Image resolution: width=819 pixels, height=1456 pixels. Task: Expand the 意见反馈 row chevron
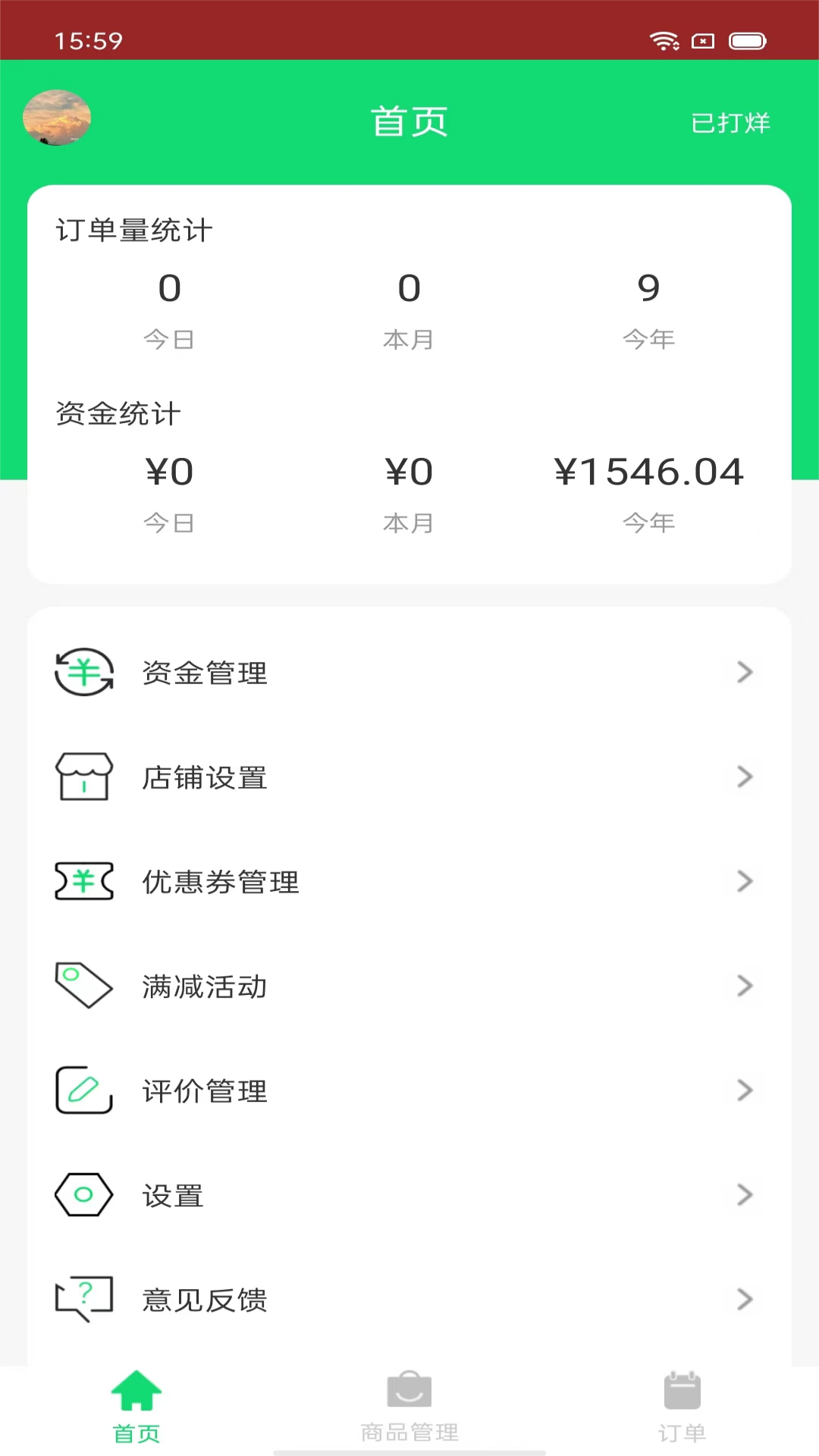(745, 1300)
